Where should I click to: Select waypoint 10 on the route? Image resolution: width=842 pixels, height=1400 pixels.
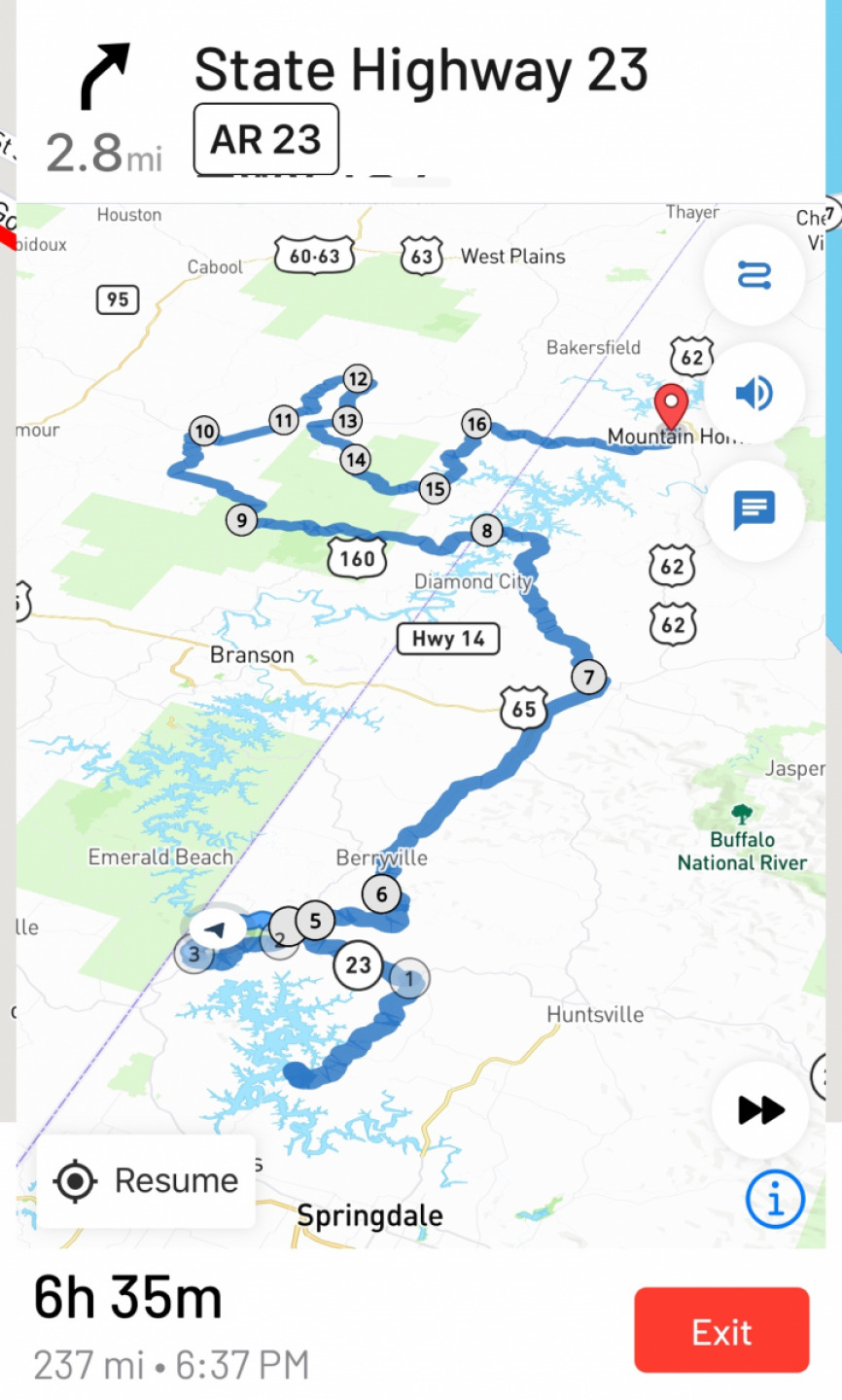click(x=203, y=432)
